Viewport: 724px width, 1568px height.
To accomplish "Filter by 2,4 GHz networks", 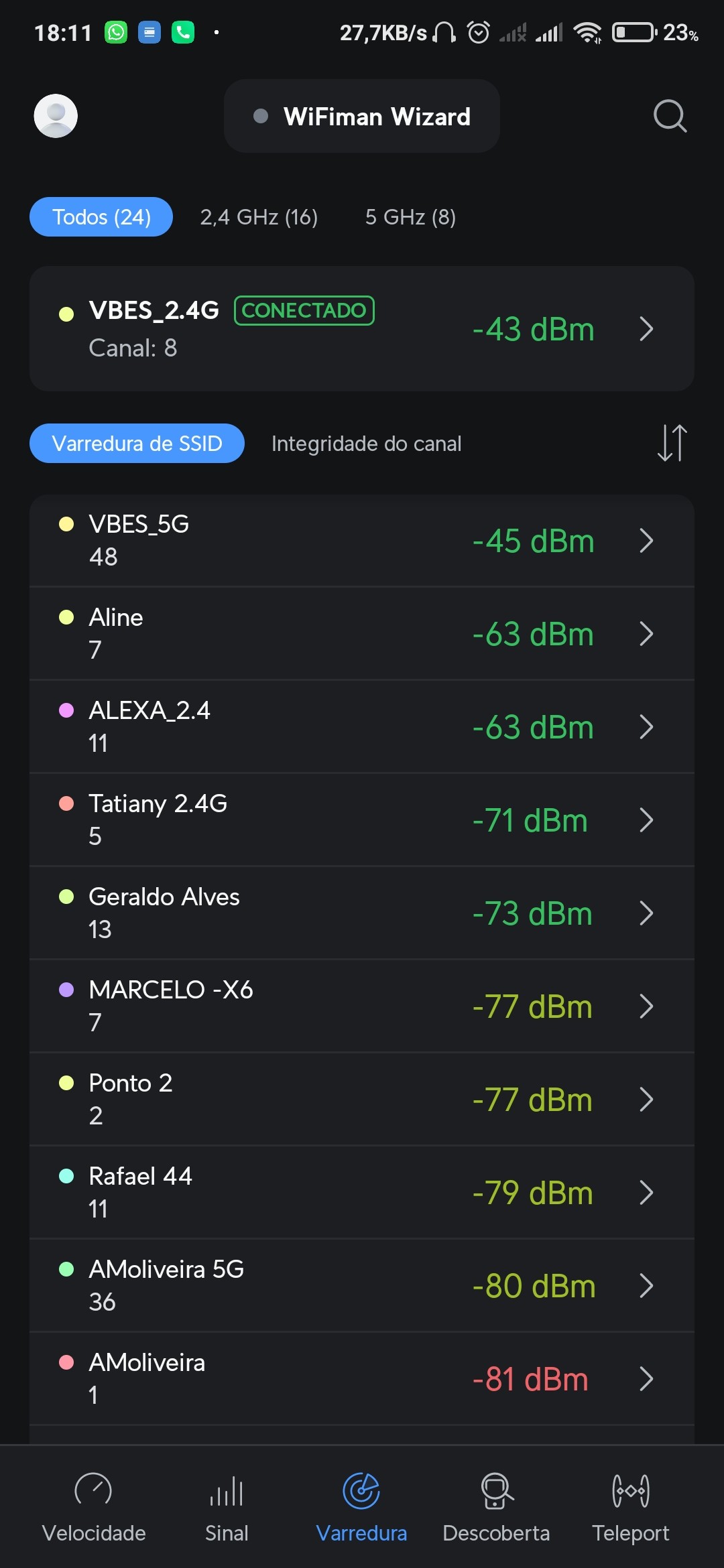I will 259,217.
